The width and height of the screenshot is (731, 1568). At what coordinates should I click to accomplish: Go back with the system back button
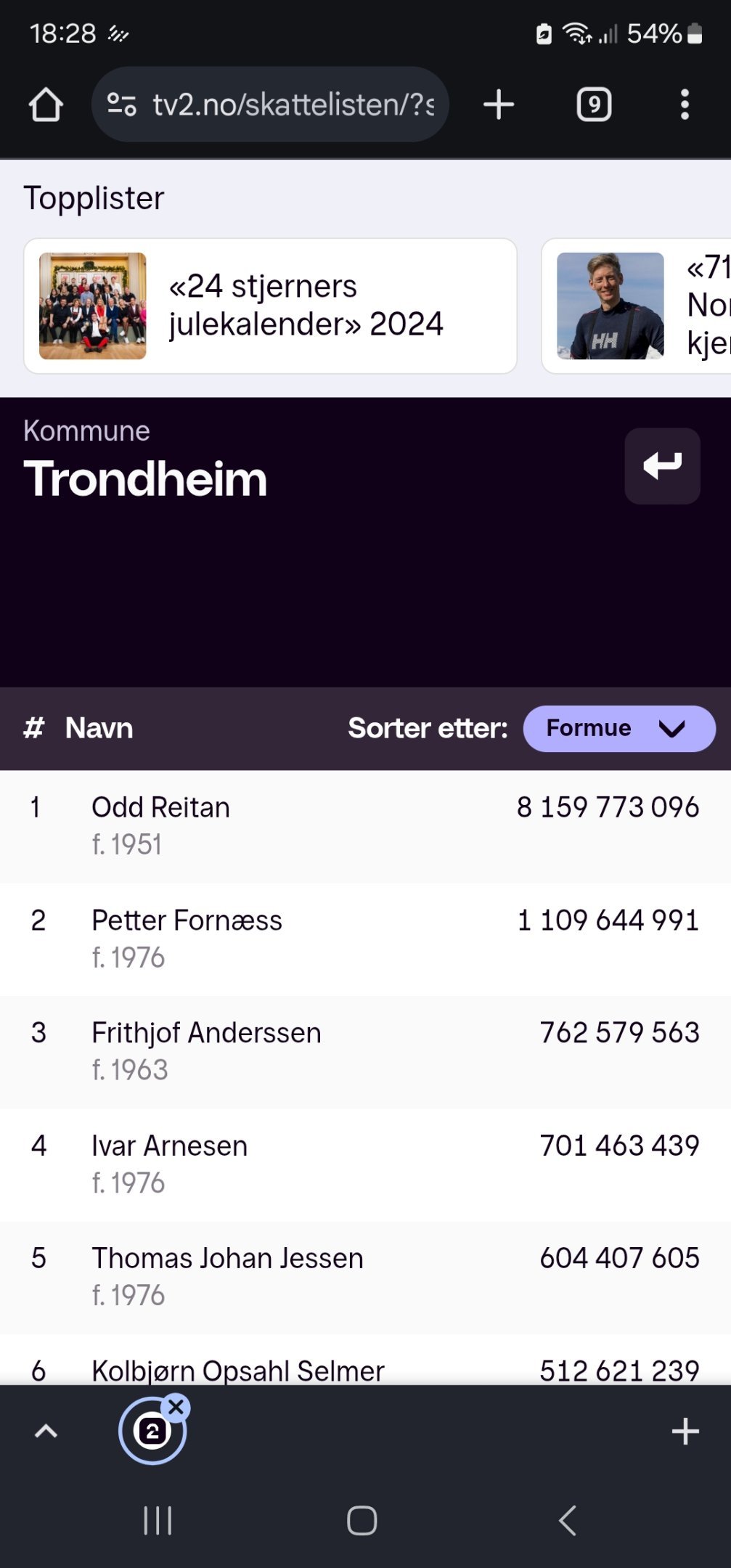[x=568, y=1520]
